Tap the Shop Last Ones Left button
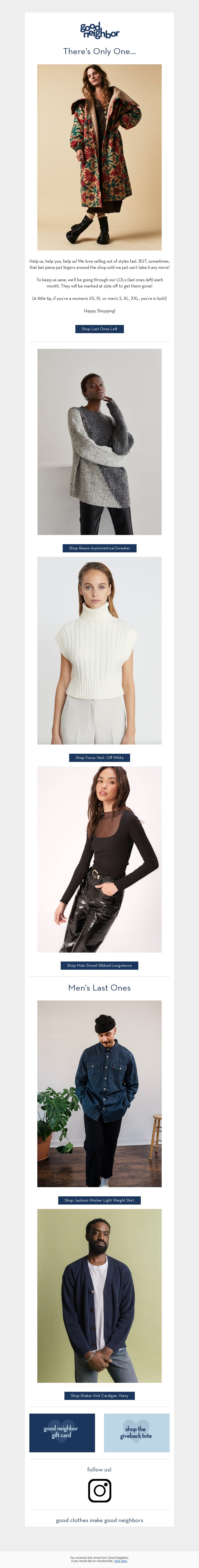Image resolution: width=199 pixels, height=1568 pixels. (99, 329)
